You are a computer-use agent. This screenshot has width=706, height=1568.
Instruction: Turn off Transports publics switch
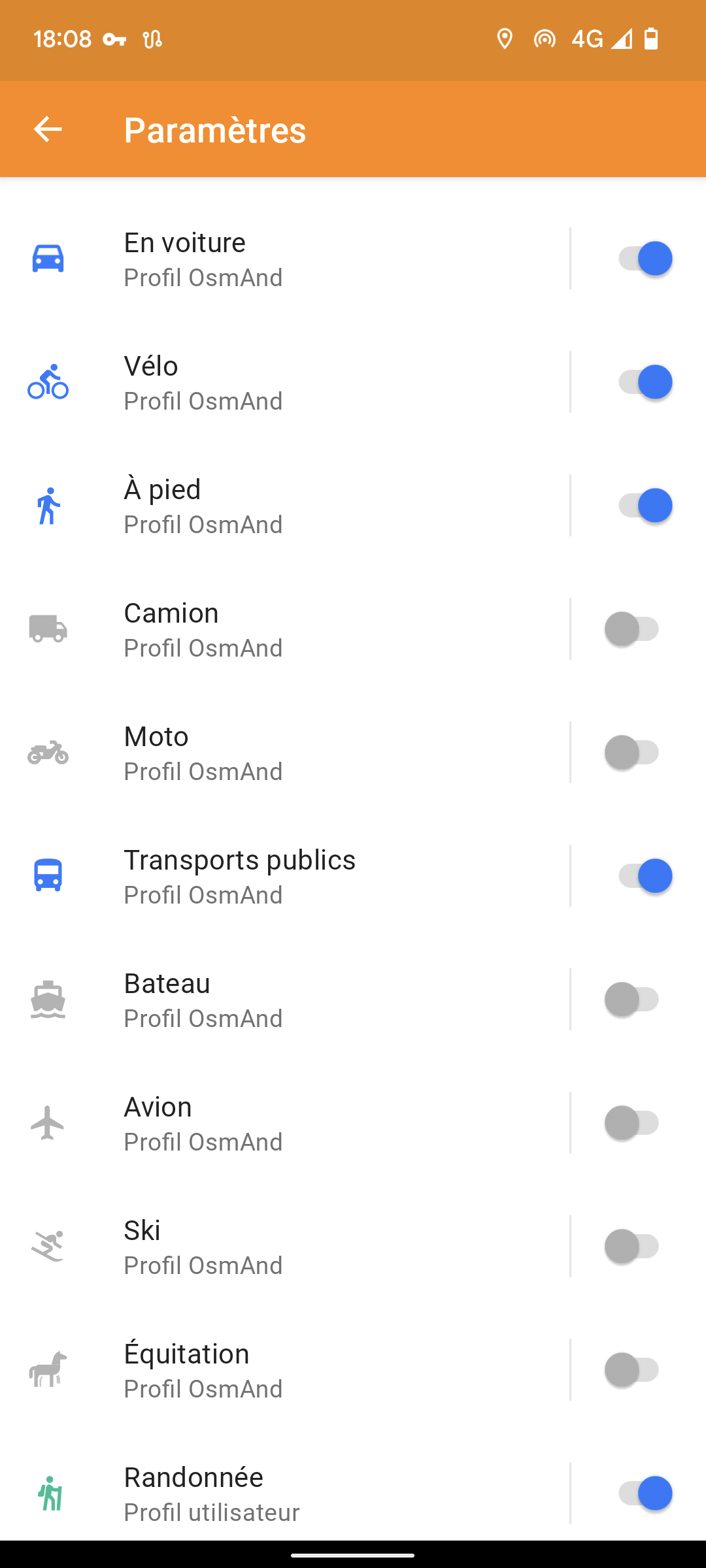pyautogui.click(x=639, y=876)
